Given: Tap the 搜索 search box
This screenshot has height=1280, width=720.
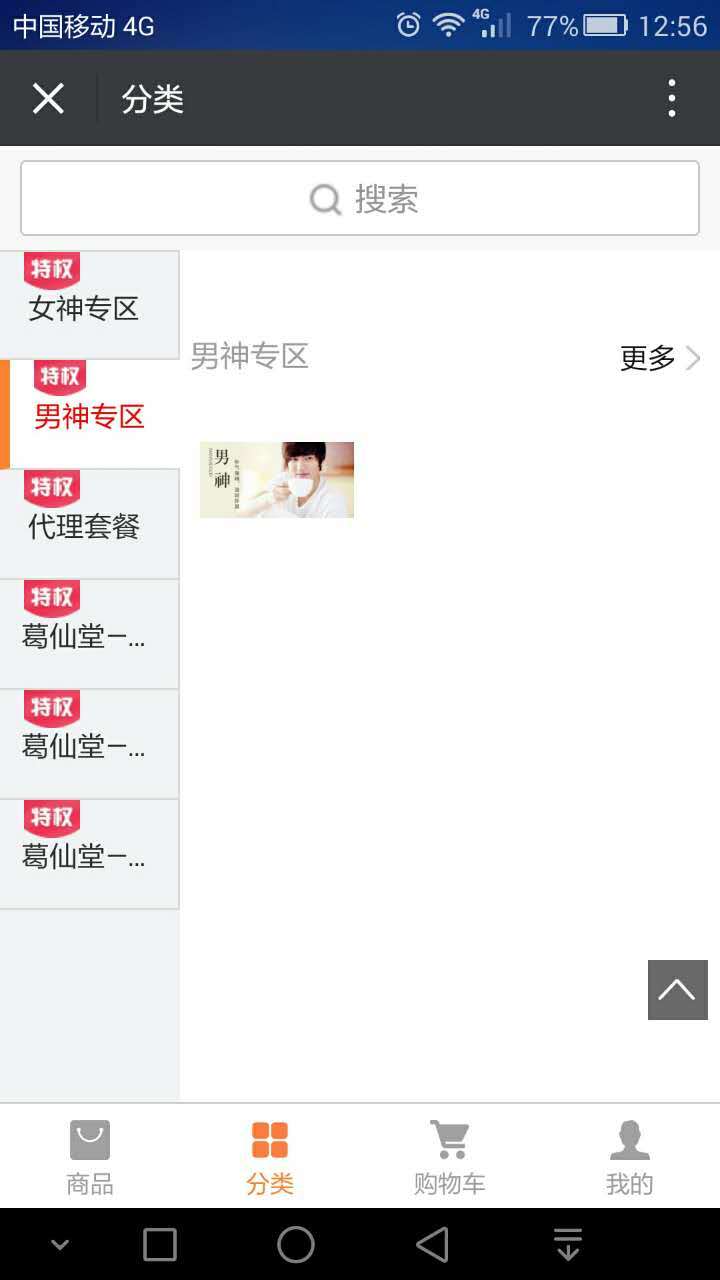Looking at the screenshot, I should 360,199.
